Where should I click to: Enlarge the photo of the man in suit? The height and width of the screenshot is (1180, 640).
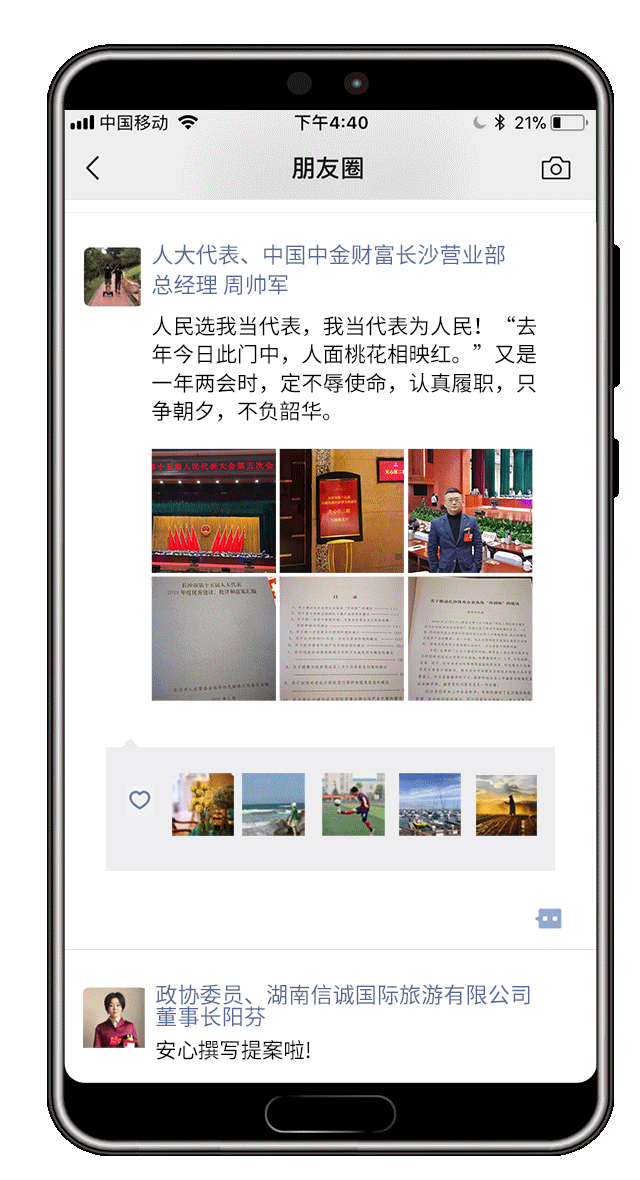click(x=470, y=511)
